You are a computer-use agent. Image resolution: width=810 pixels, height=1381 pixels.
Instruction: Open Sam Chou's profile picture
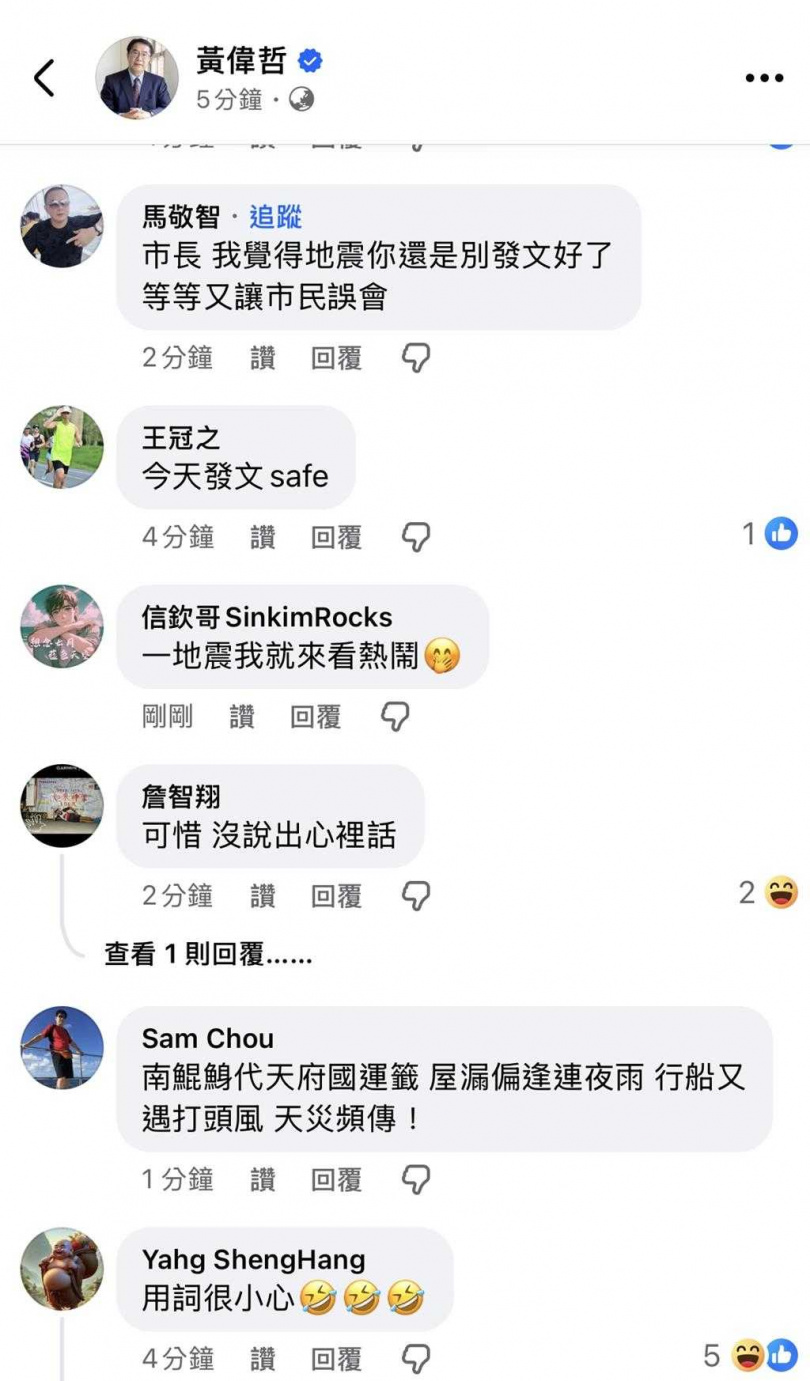61,1047
